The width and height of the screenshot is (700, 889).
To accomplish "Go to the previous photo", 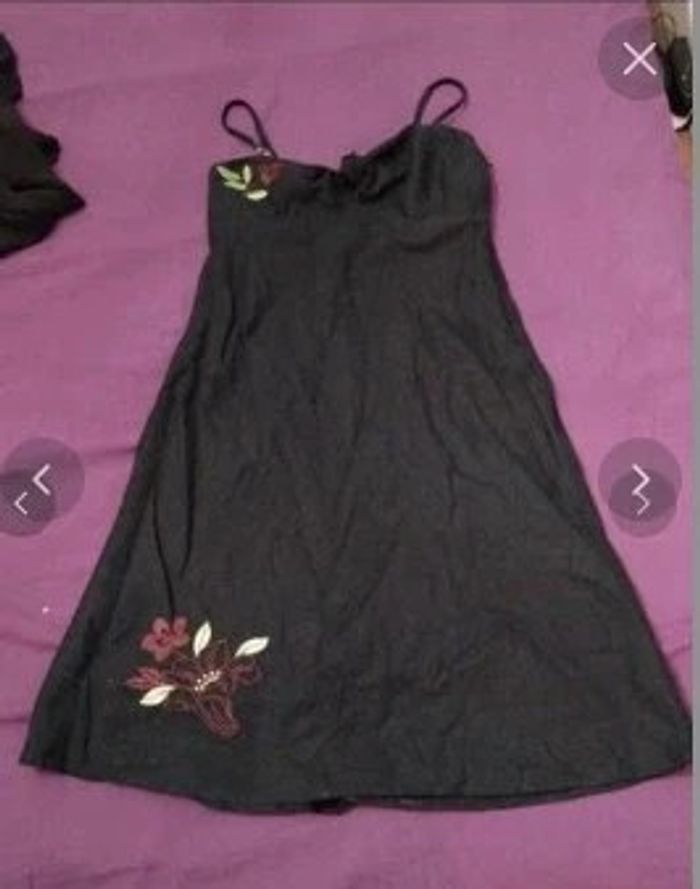I will (x=41, y=481).
